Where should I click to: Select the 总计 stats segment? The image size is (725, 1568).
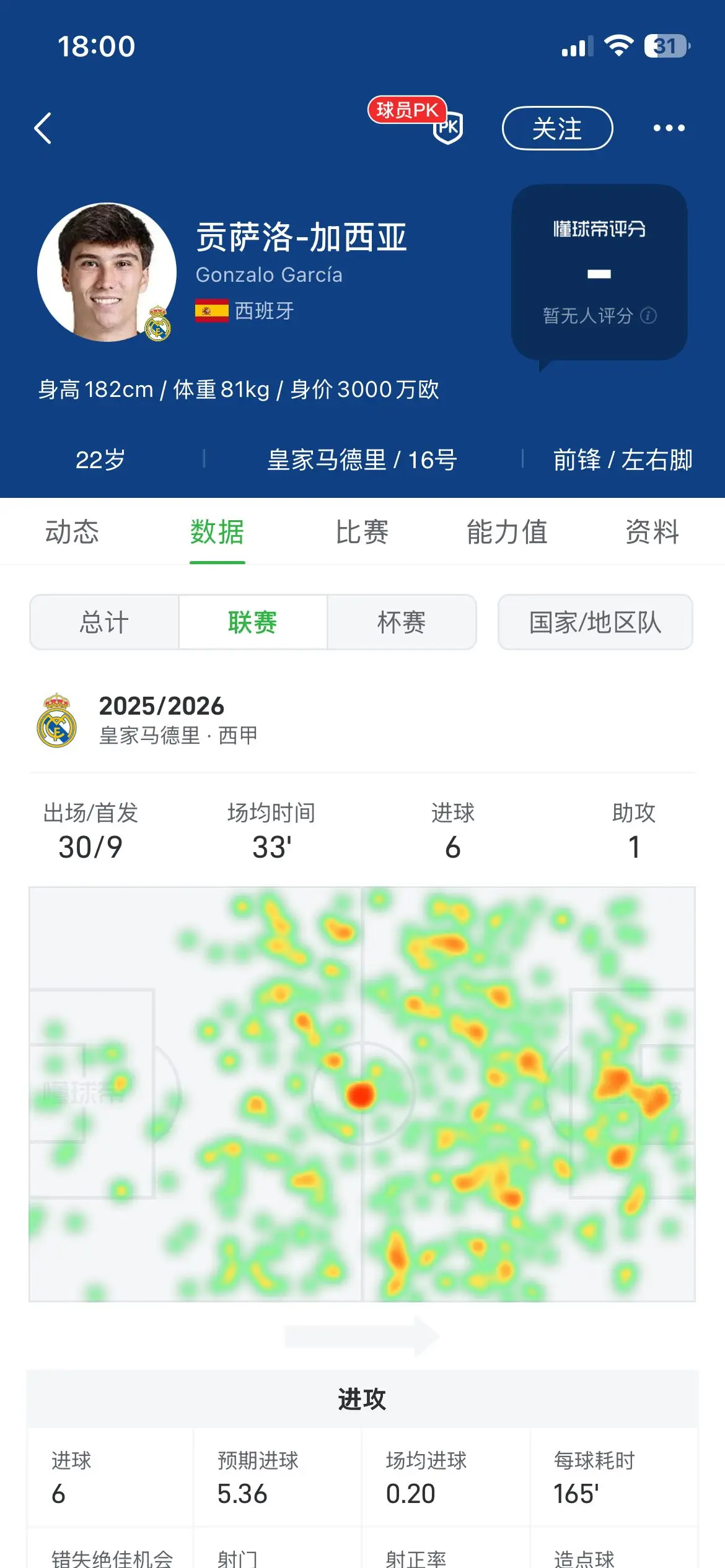click(104, 622)
